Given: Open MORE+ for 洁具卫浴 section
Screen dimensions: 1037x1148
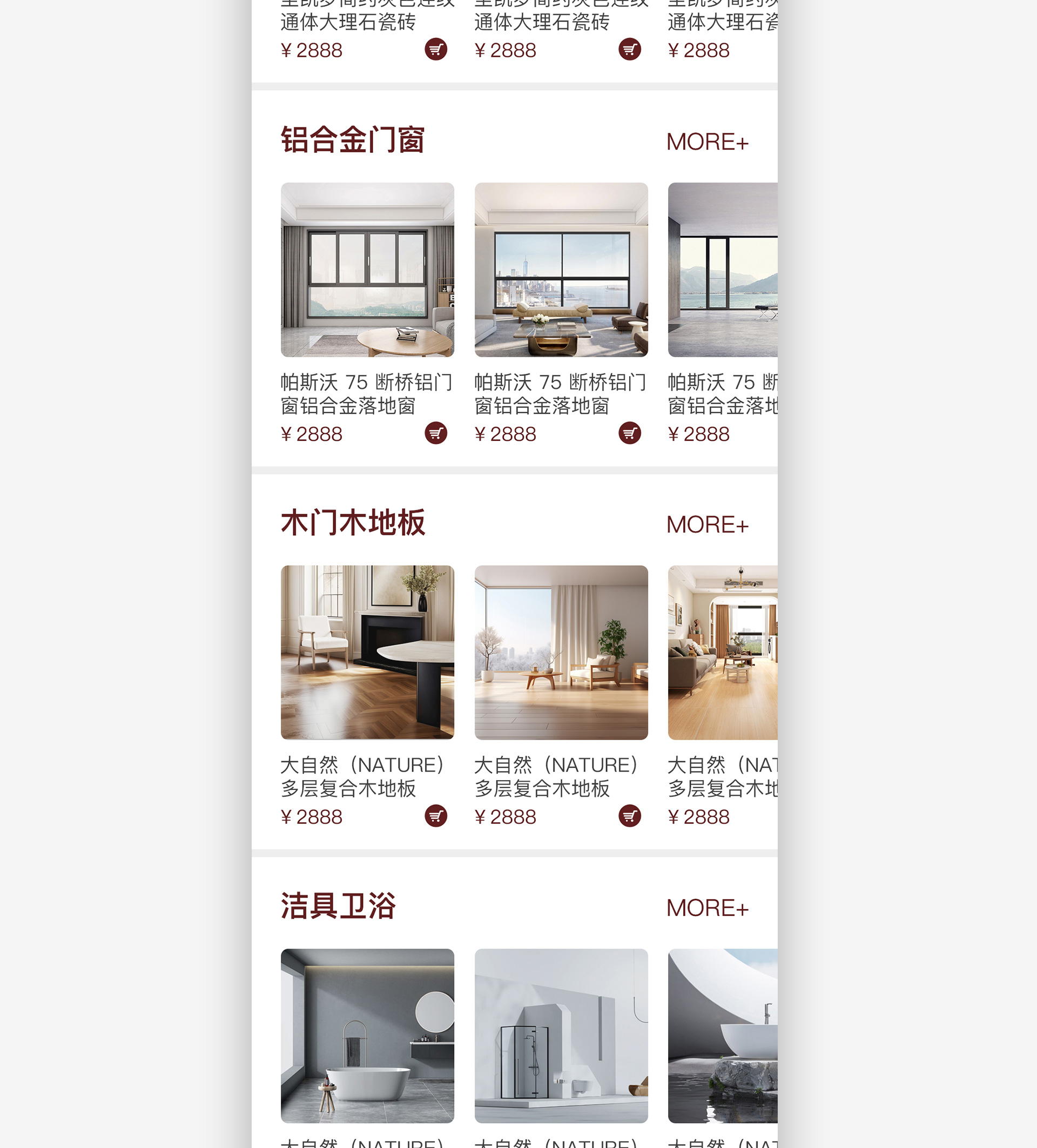Looking at the screenshot, I should (707, 908).
